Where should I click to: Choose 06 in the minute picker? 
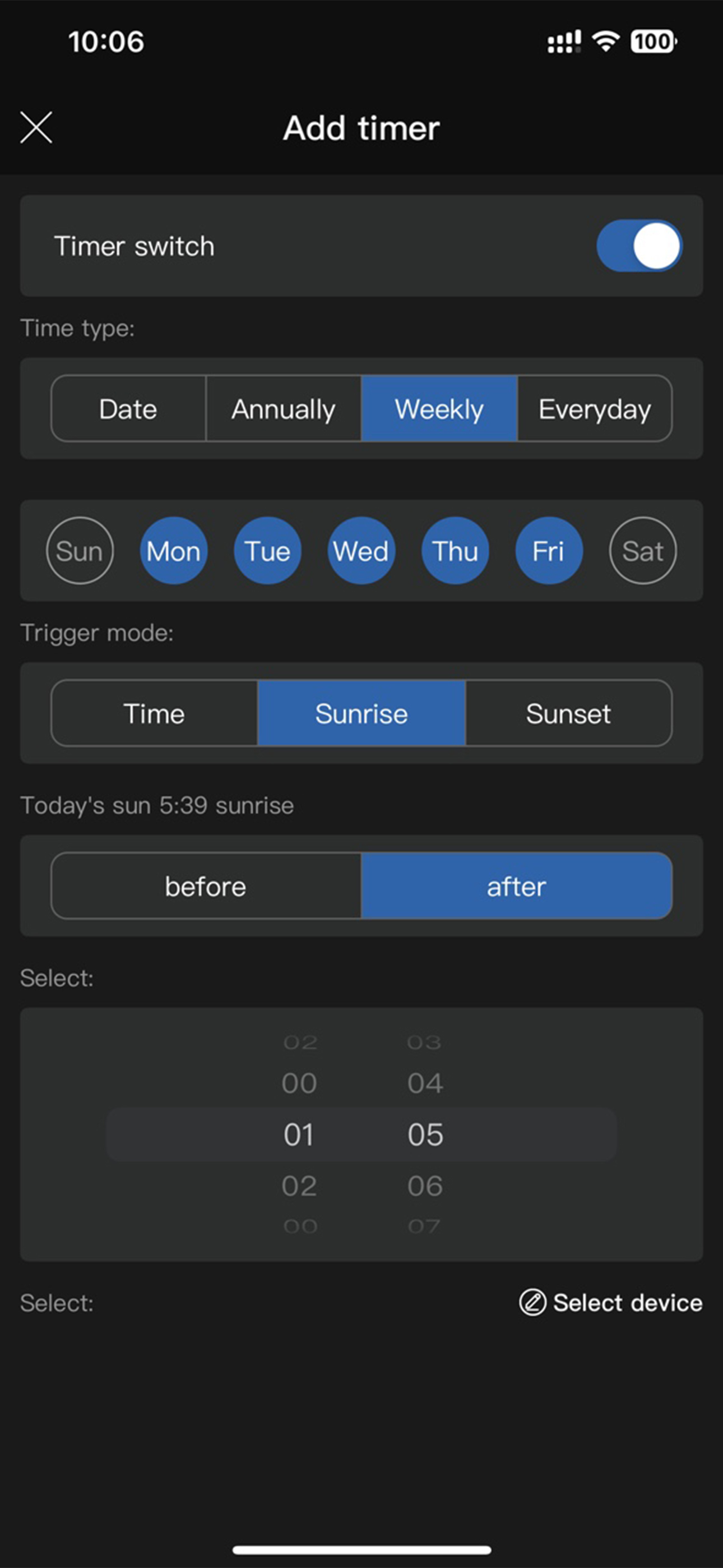[x=427, y=1185]
